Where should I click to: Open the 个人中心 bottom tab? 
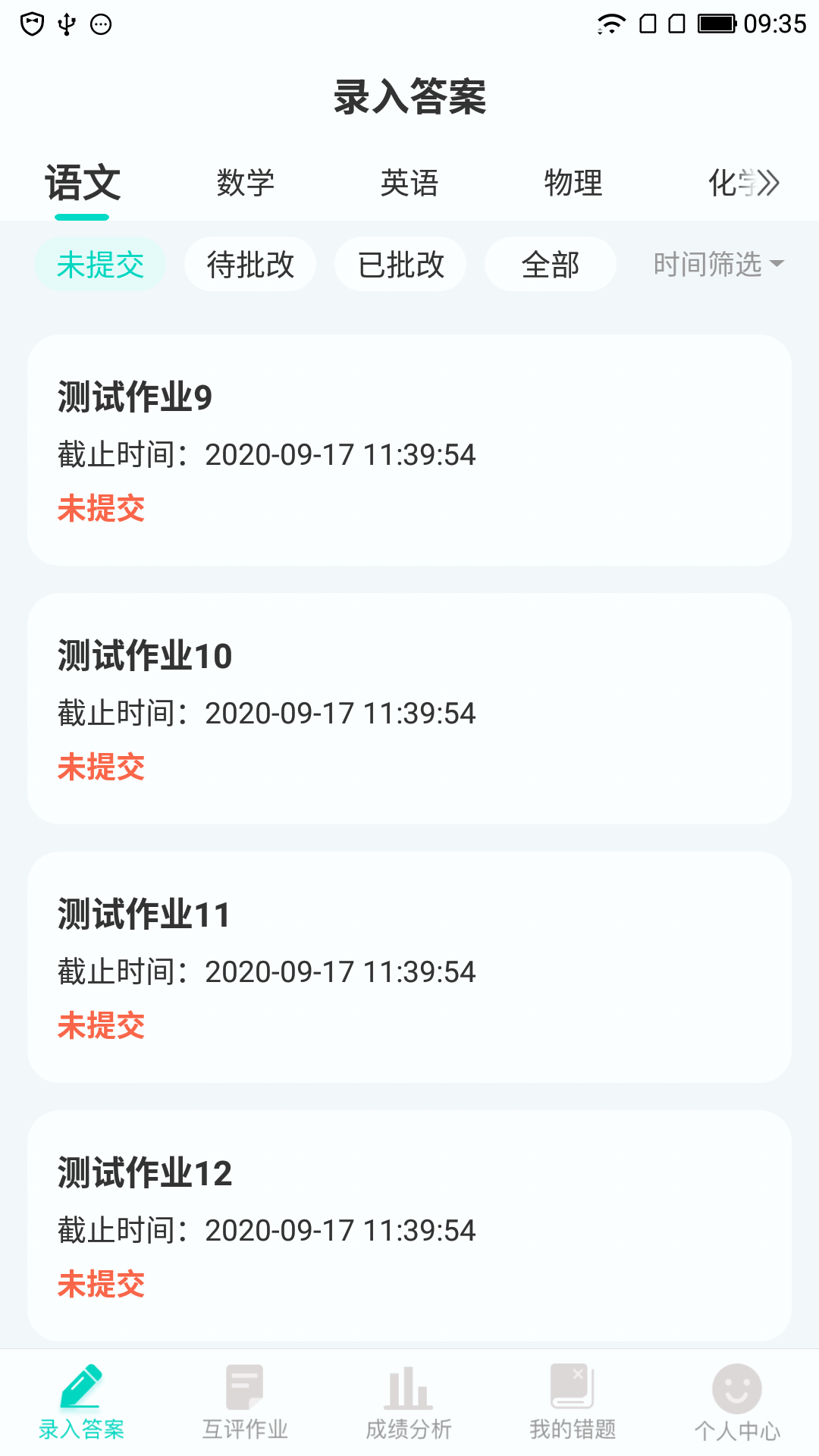tap(737, 1403)
